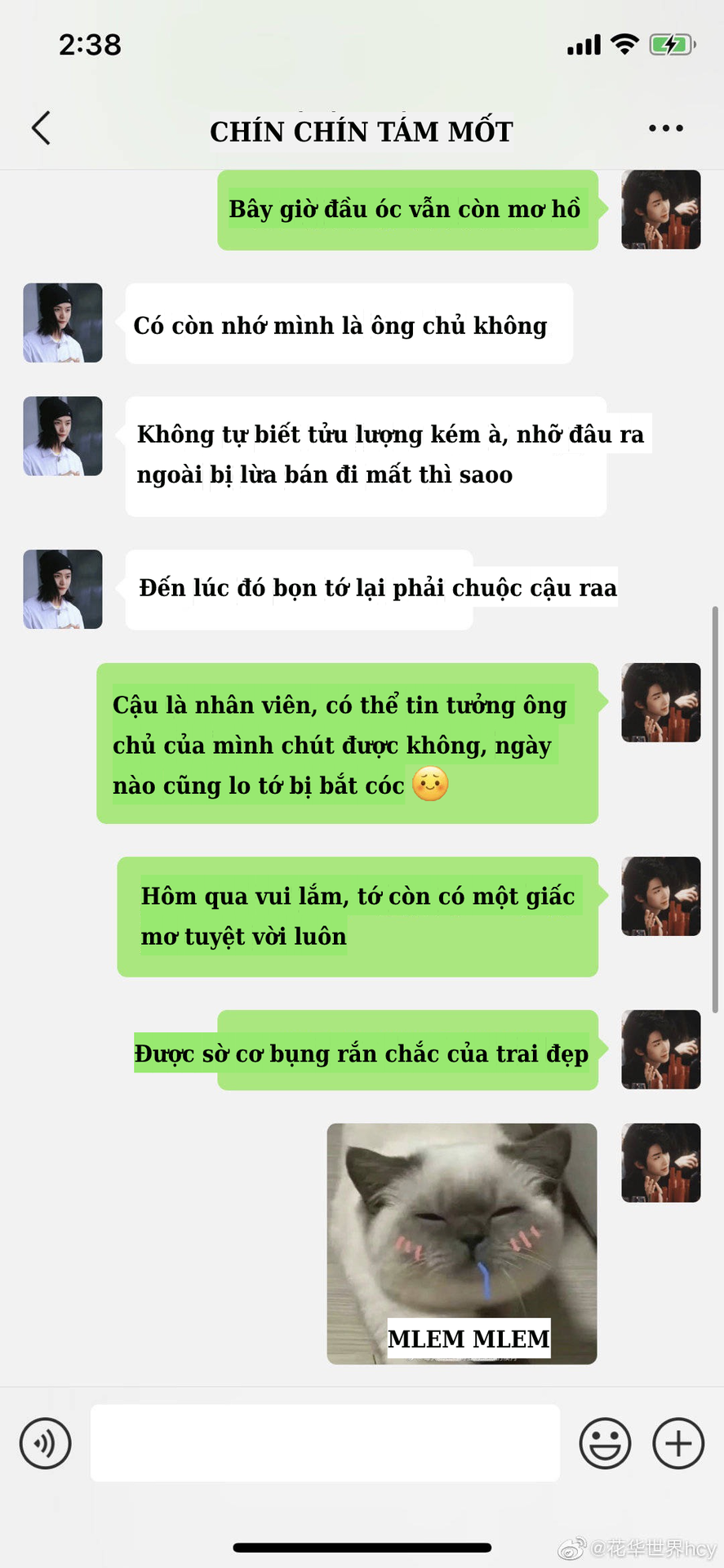The image size is (724, 1568).
Task: Open the MLEM MLEM cat sticker
Action: pos(461,1243)
